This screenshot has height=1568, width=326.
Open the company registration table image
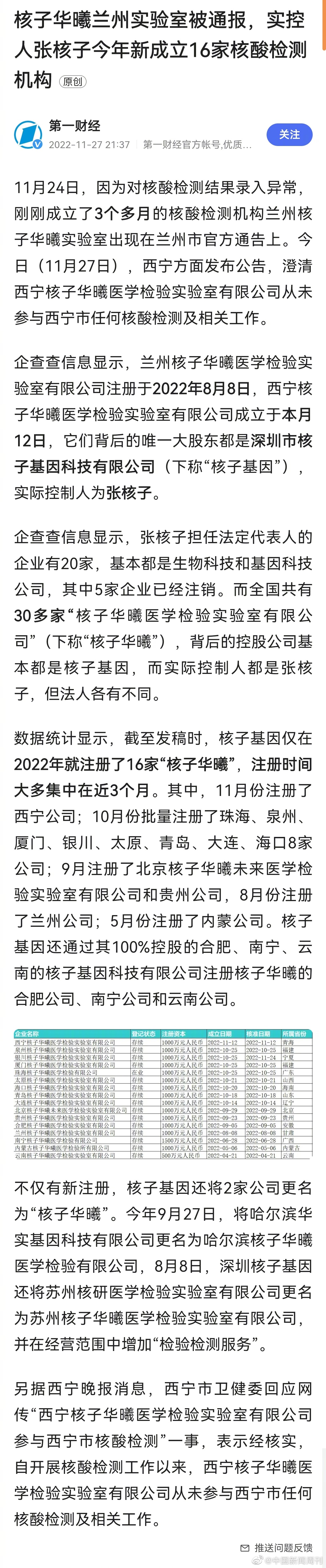[163, 1094]
